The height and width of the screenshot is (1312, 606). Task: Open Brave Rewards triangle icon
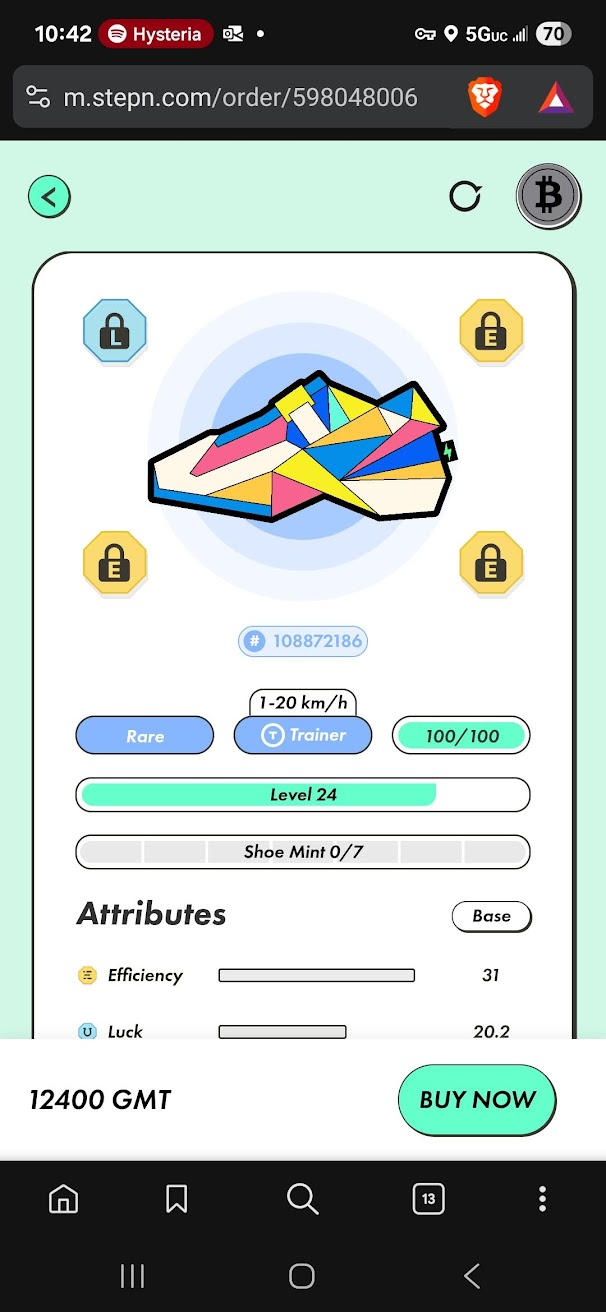[555, 98]
